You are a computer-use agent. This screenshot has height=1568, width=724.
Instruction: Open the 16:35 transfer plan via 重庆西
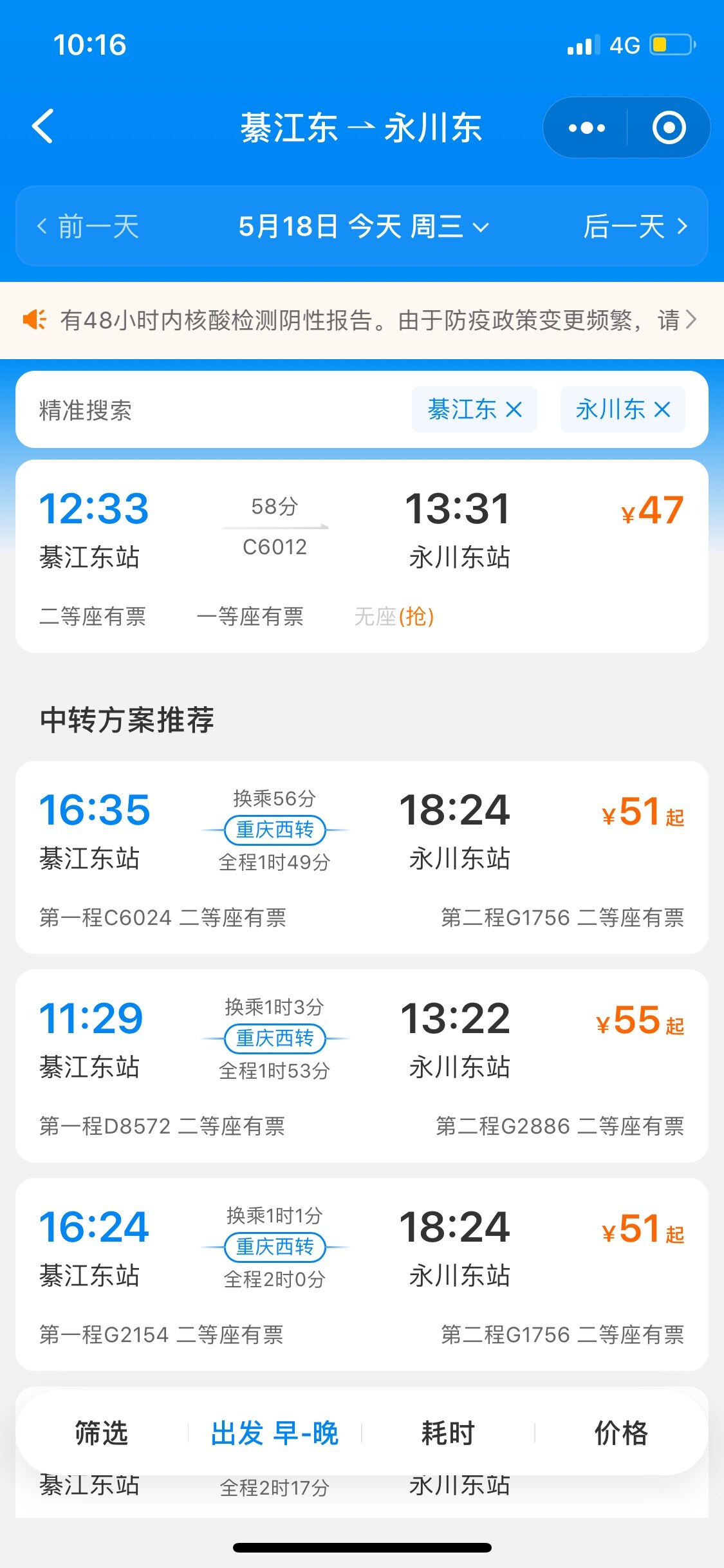tap(360, 856)
